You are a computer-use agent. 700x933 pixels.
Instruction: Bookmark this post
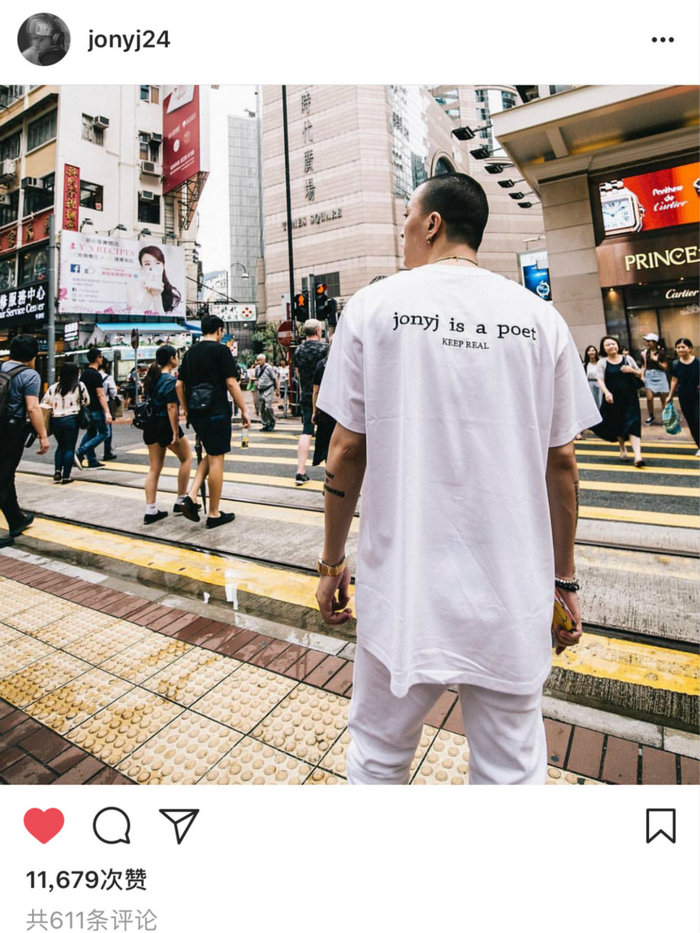pos(660,826)
